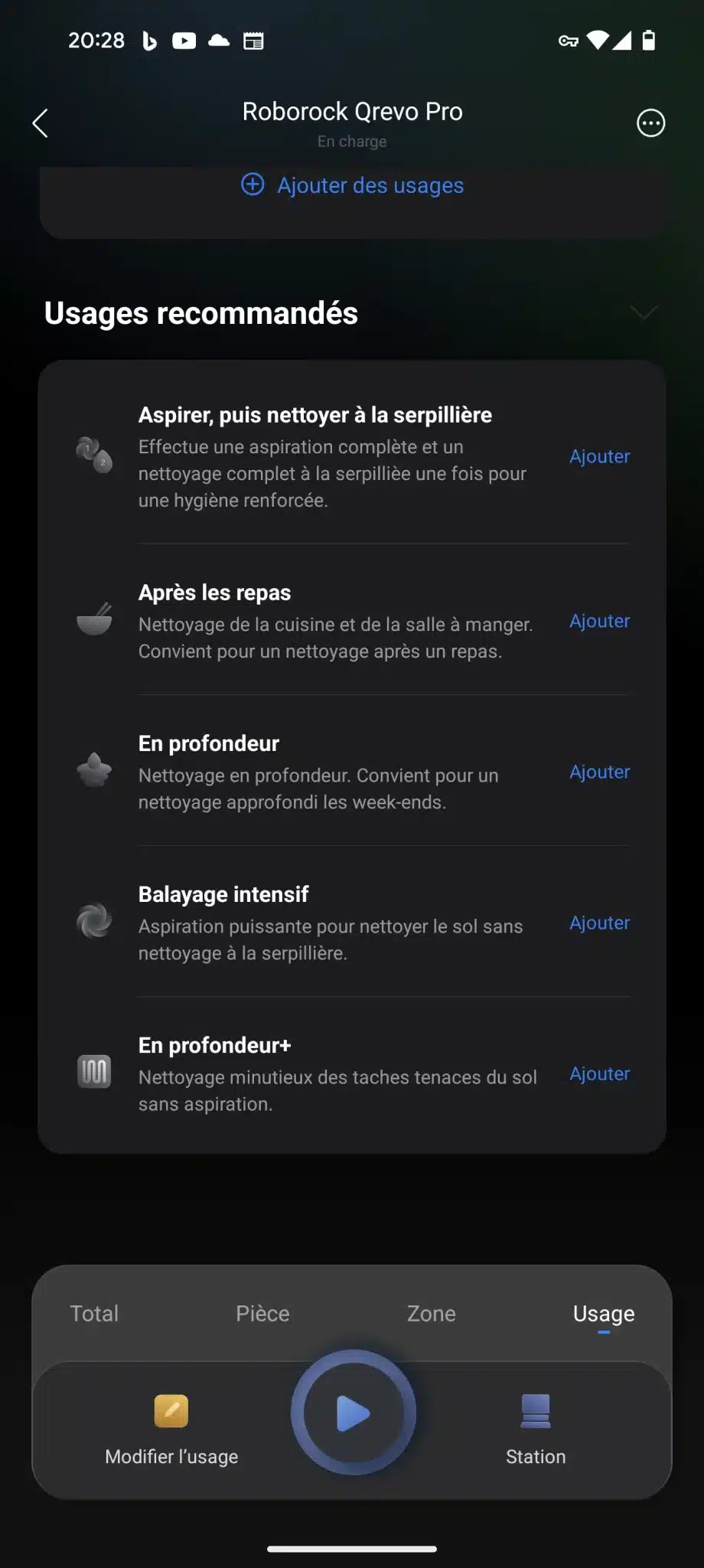Add the Après les repas usage
The image size is (704, 1568).
click(x=599, y=621)
